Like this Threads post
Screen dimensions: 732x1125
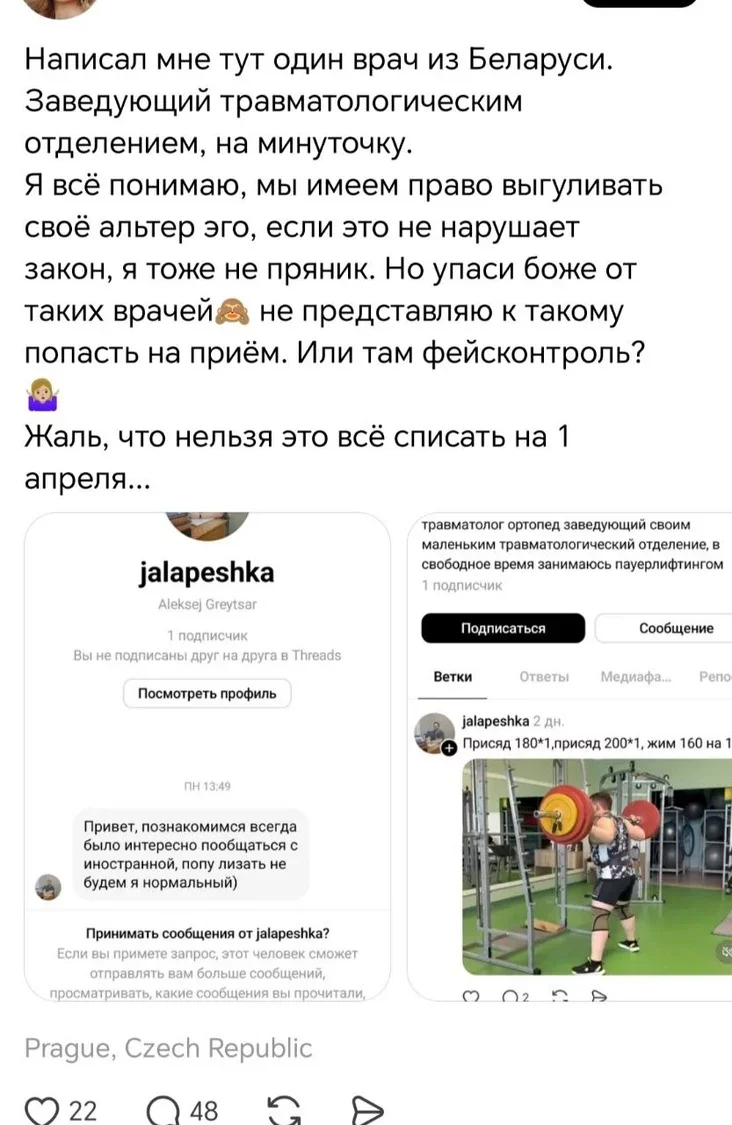41,1108
